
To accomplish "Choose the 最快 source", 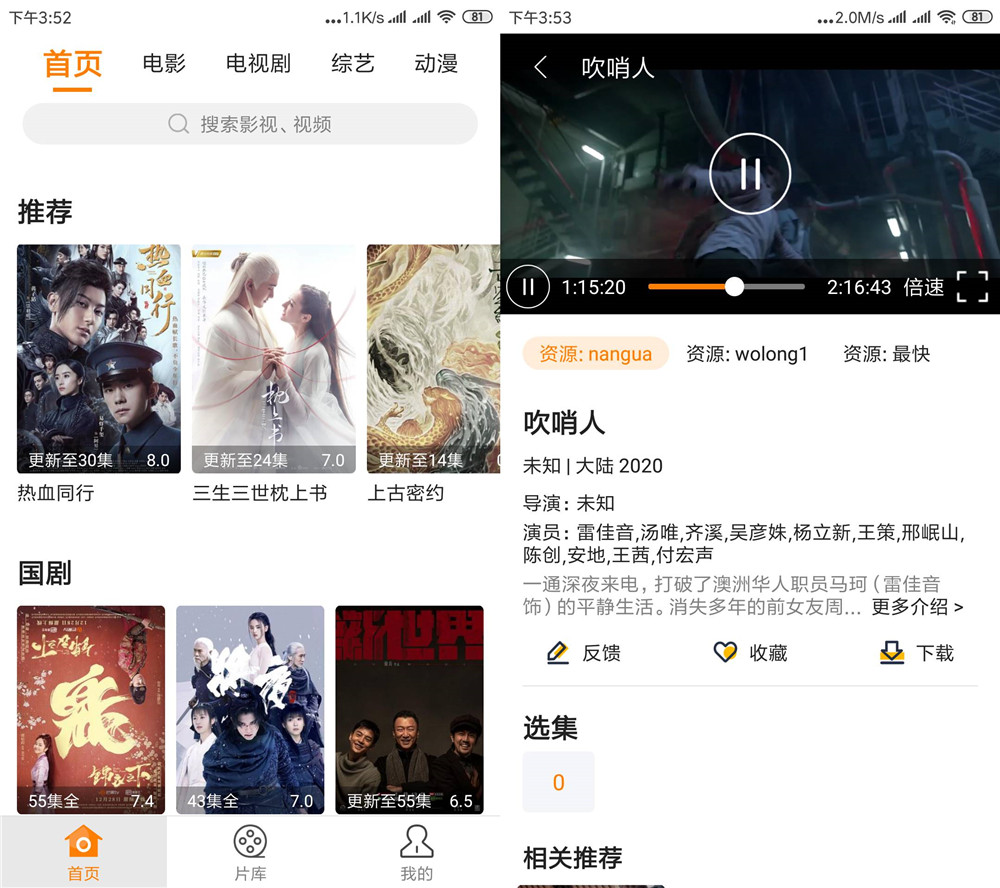I will [x=886, y=354].
